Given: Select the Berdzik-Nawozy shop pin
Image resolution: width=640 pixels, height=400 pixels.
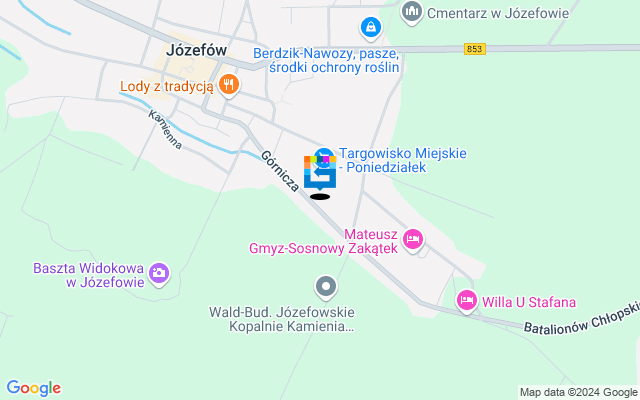Looking at the screenshot, I should 371,26.
